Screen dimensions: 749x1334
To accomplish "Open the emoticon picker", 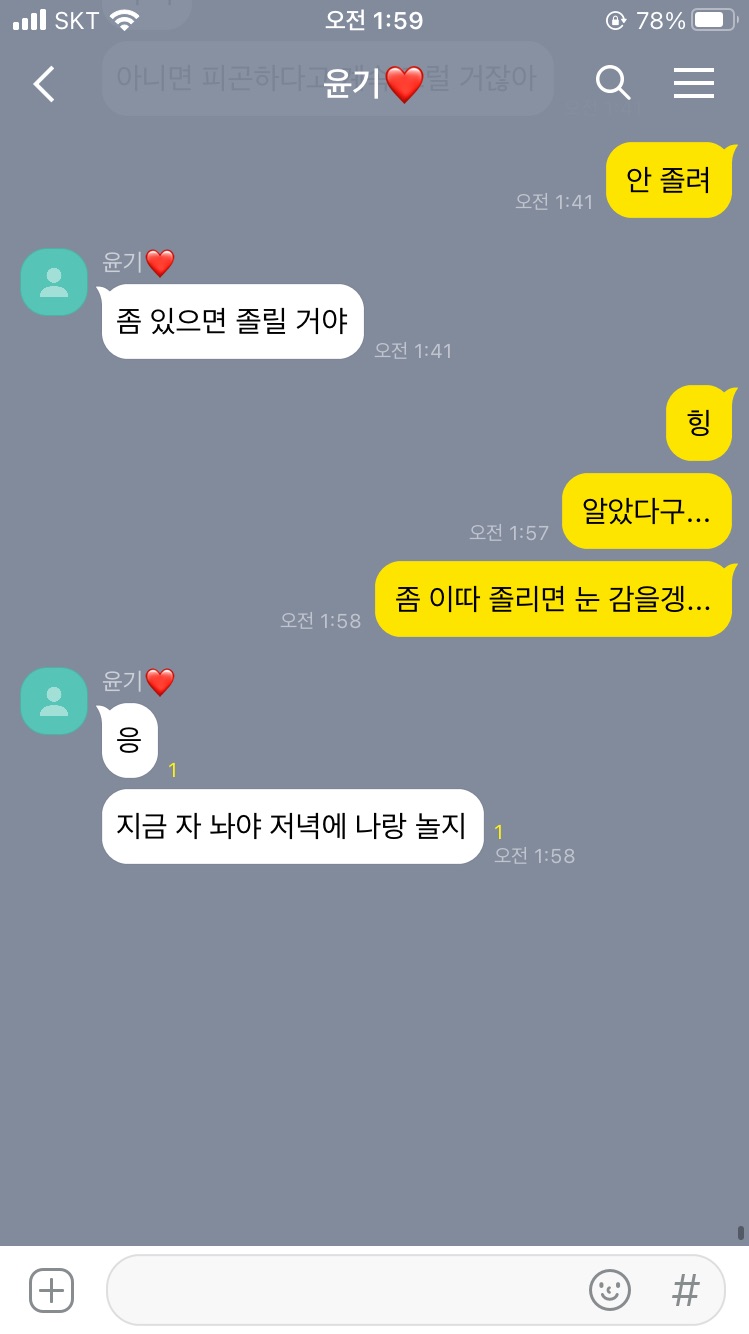I will (x=609, y=1290).
